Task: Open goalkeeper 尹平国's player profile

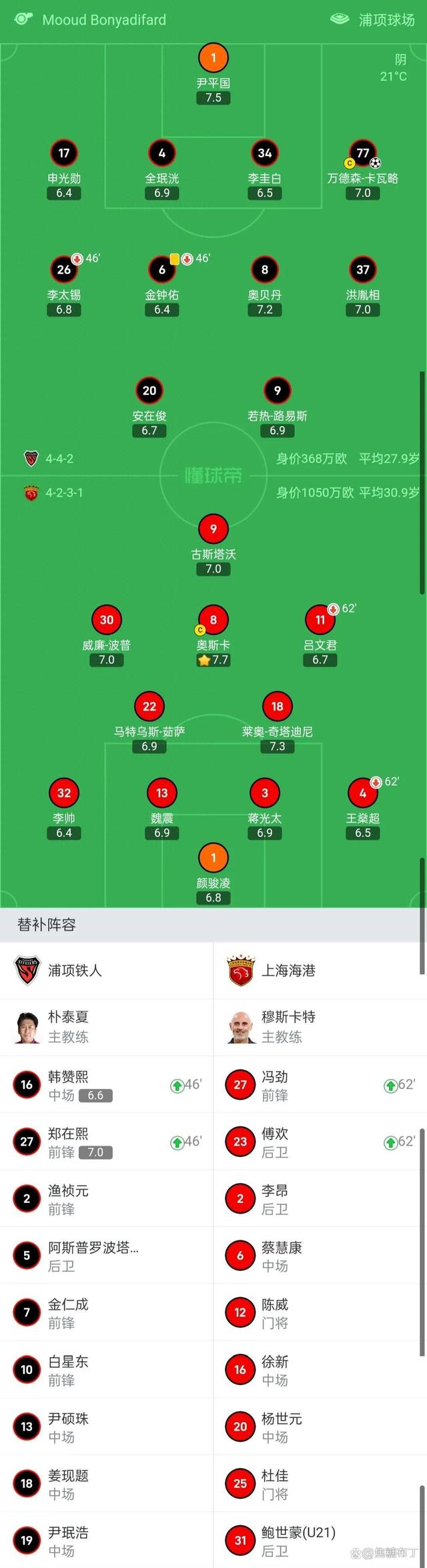Action: tap(213, 59)
